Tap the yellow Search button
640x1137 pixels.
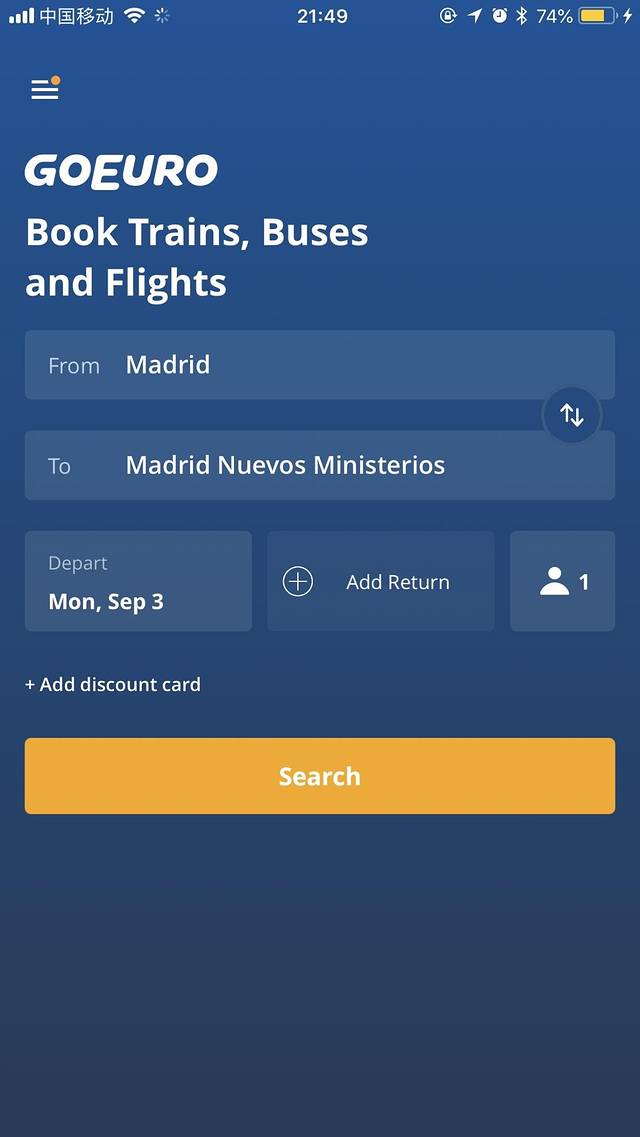tap(319, 776)
